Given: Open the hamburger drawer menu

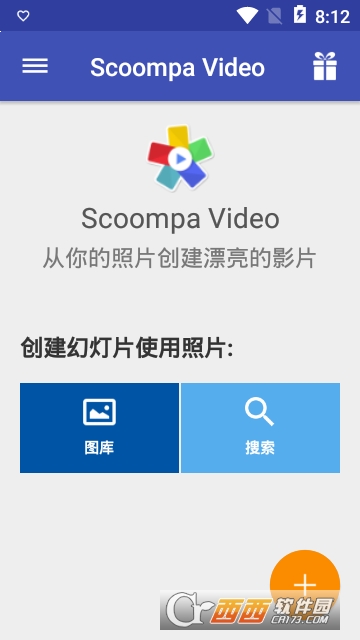Looking at the screenshot, I should (x=35, y=66).
